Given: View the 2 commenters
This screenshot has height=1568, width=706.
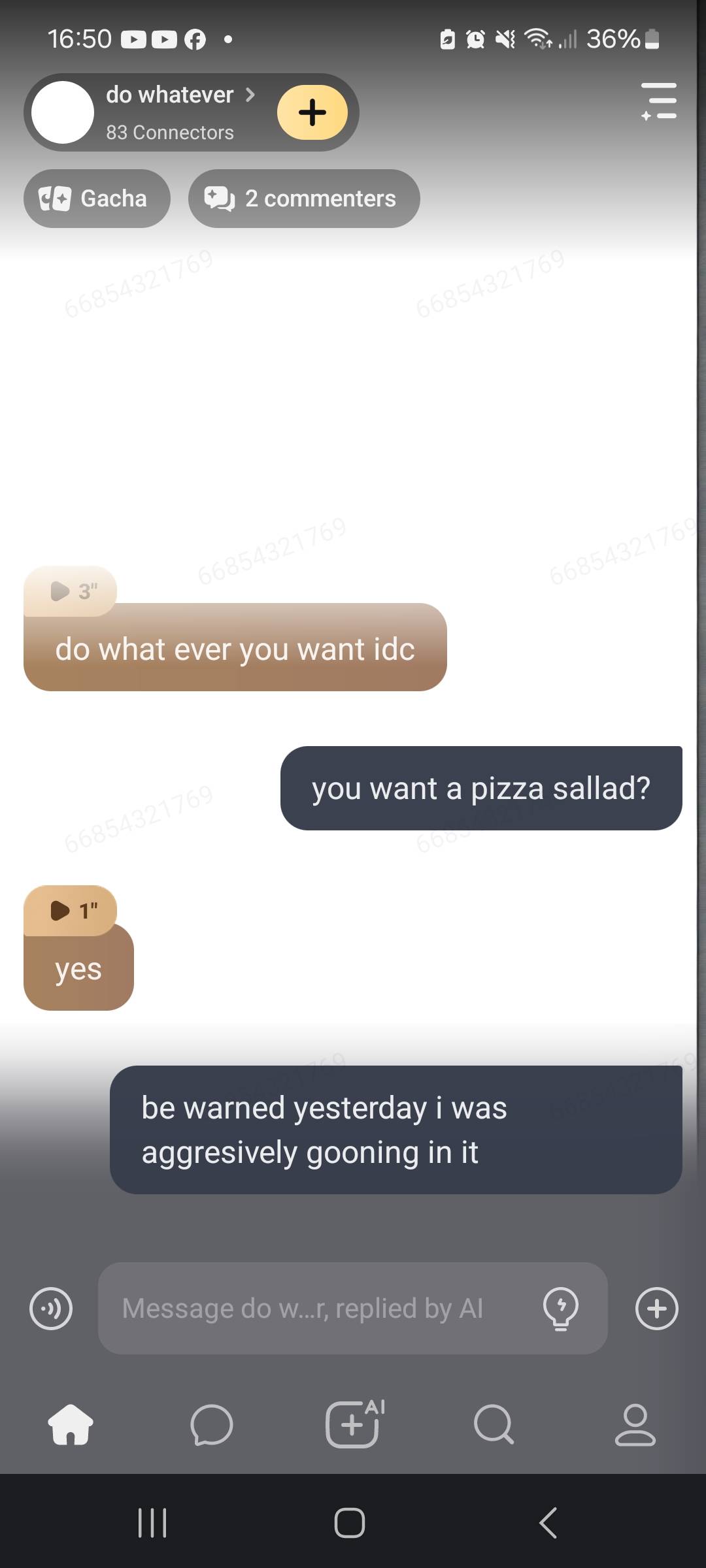Looking at the screenshot, I should pos(304,199).
